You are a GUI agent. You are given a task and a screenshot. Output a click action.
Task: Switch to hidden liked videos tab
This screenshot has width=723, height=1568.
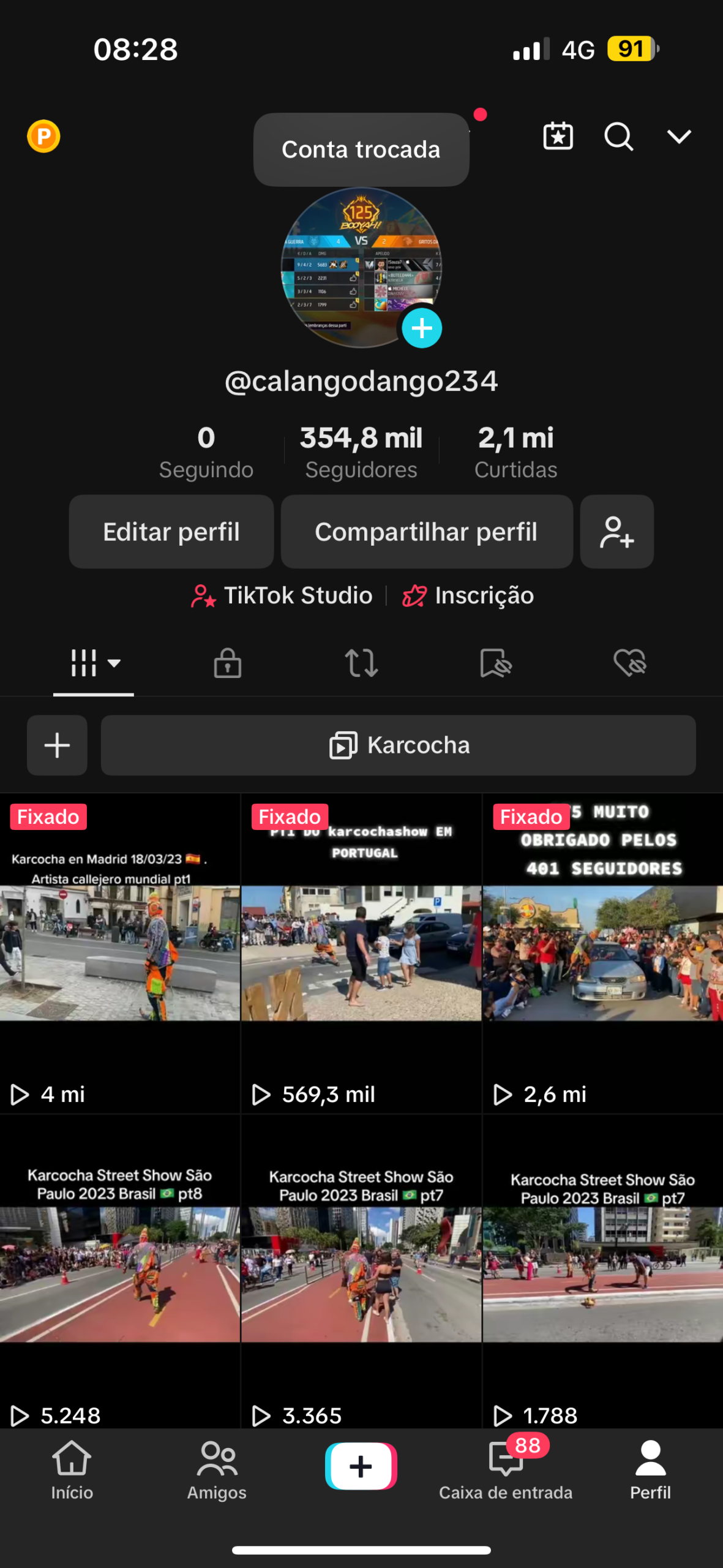(630, 663)
